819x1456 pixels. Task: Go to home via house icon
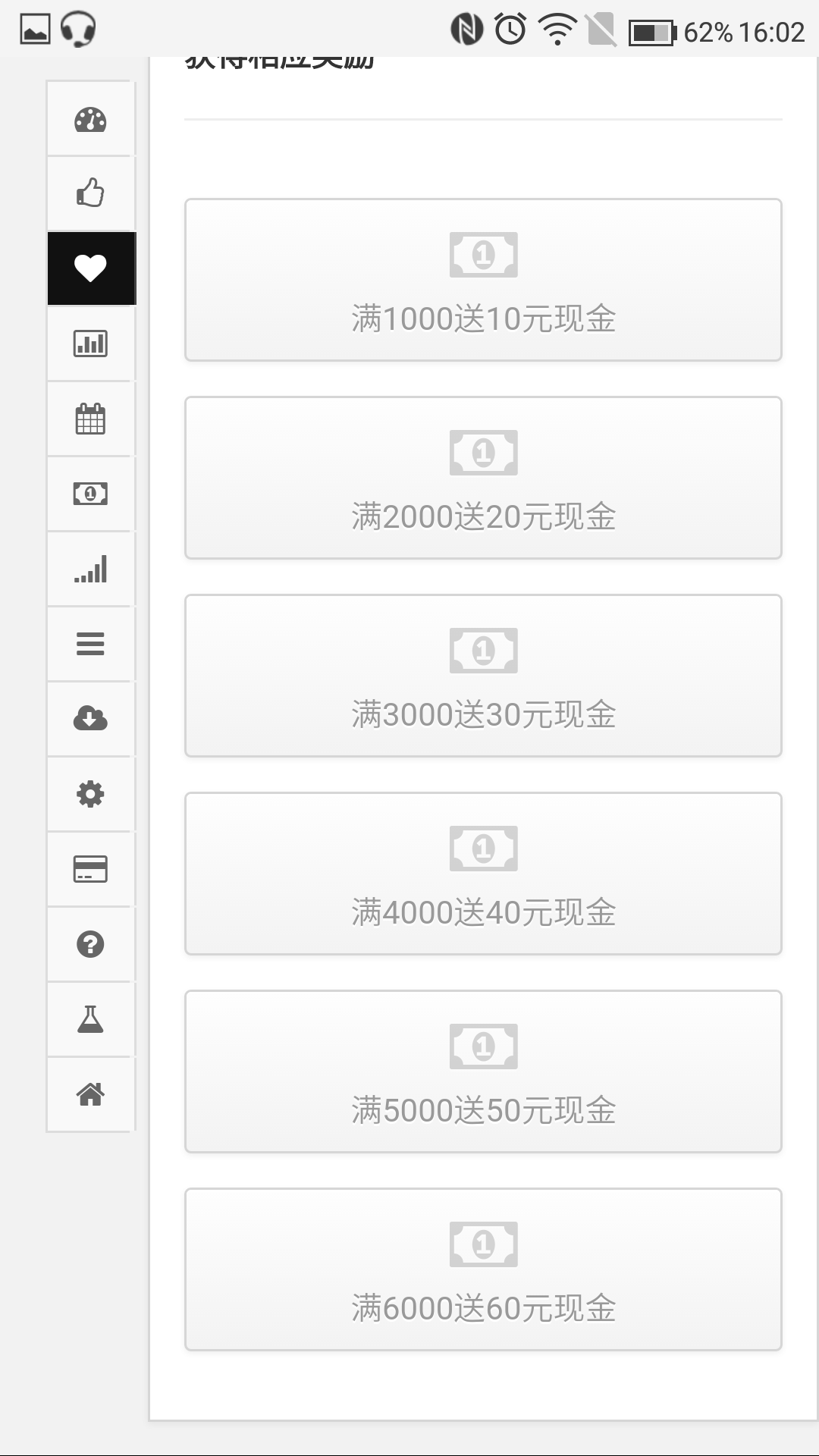[90, 1094]
